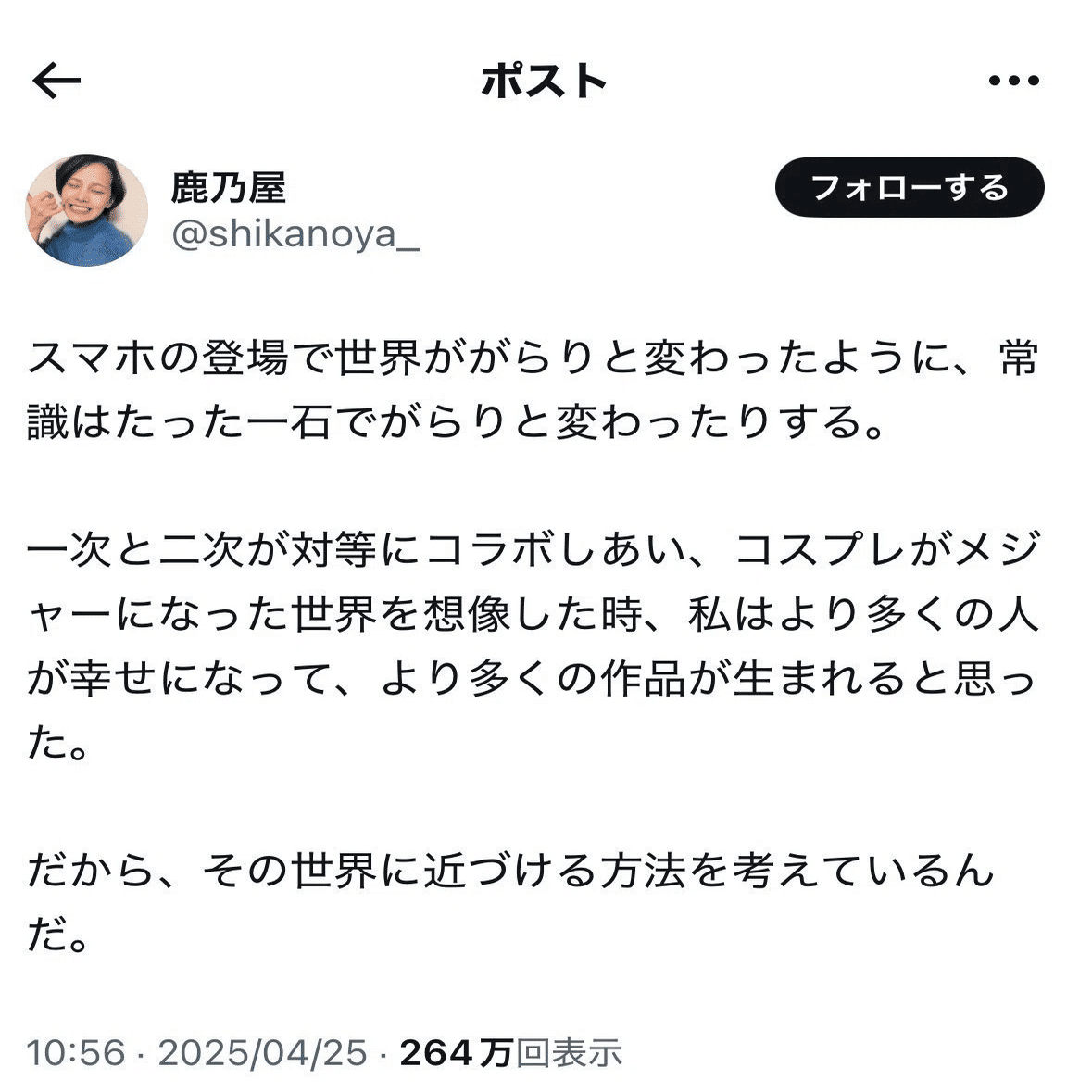Open the three-dot overflow menu
Image resolution: width=1092 pixels, height=1092 pixels.
(x=1013, y=82)
